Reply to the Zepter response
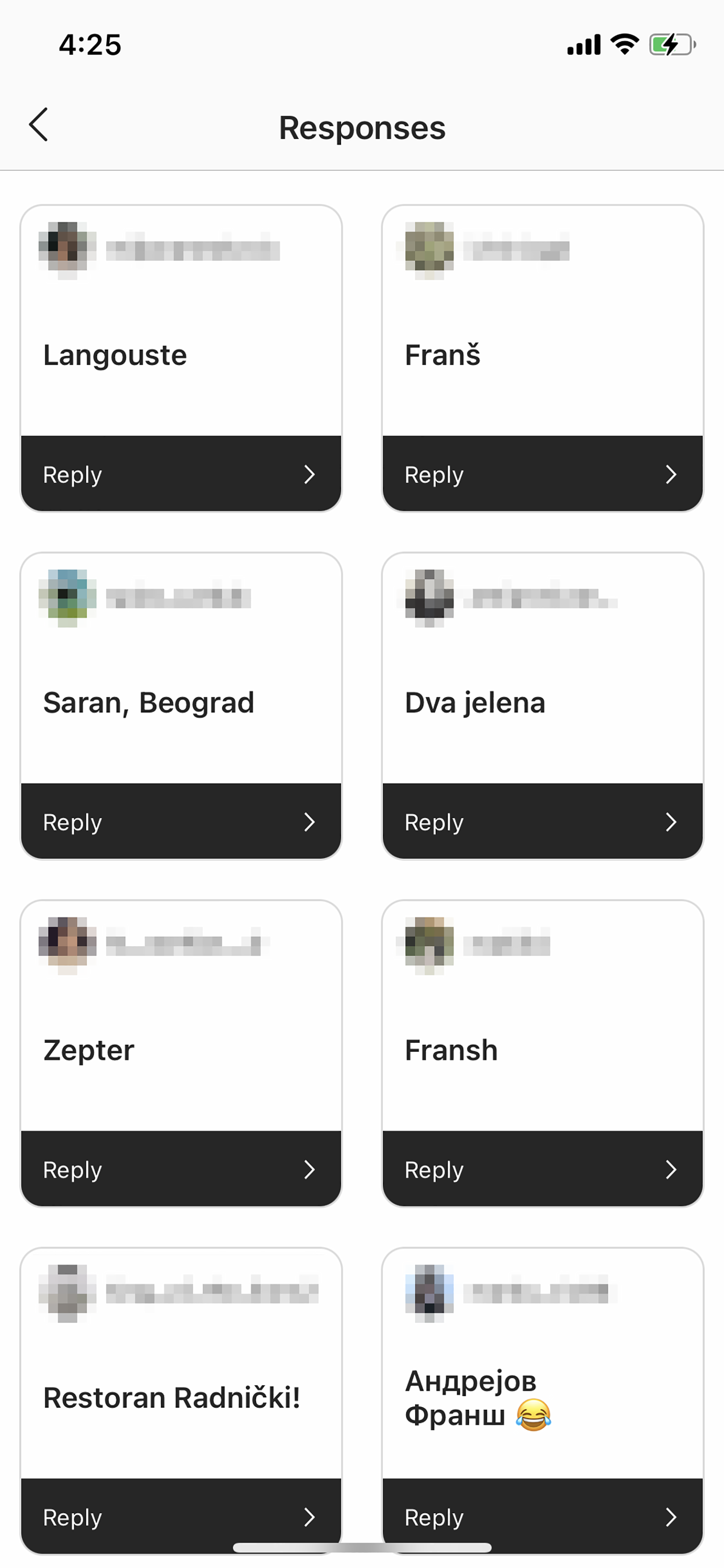Screen dimensions: 724x1568 181,1169
